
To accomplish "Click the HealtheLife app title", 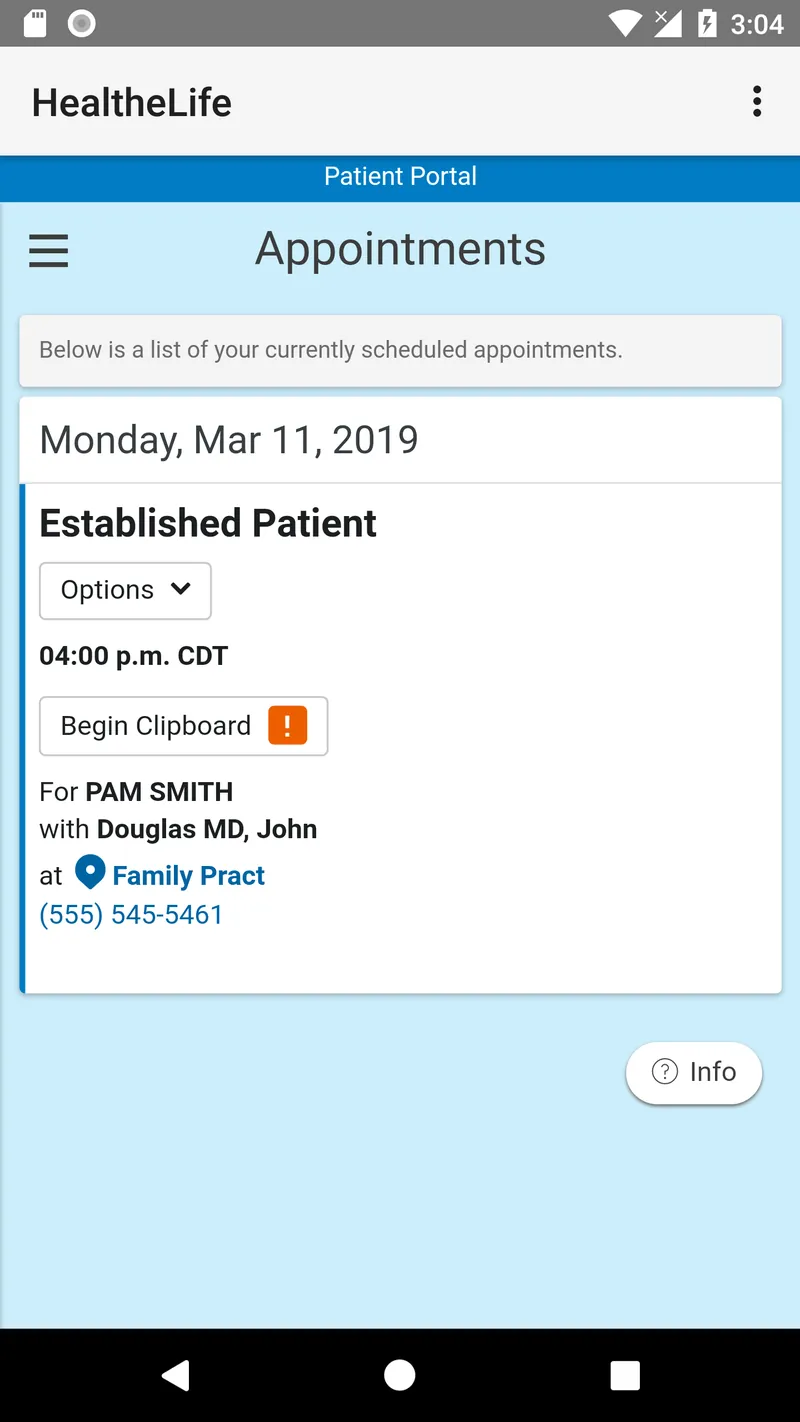I will coord(130,101).
